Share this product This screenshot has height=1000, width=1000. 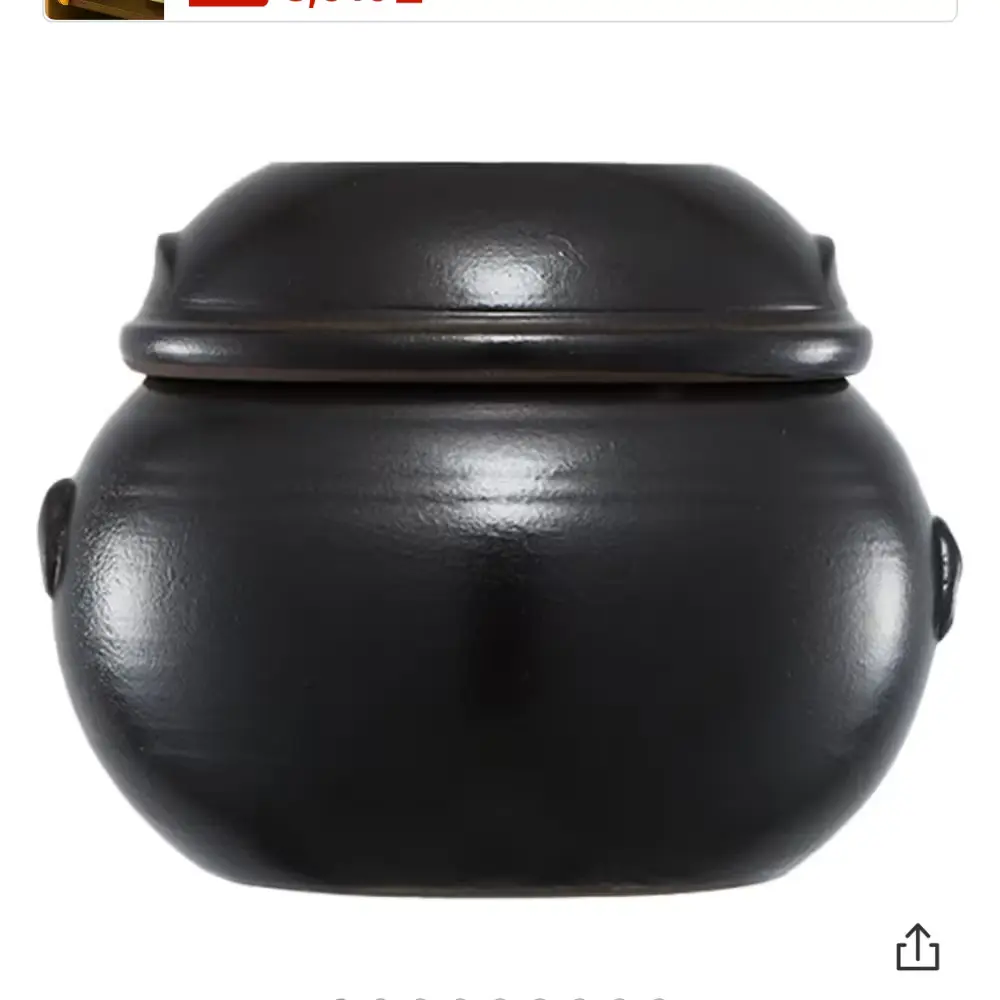coord(917,946)
